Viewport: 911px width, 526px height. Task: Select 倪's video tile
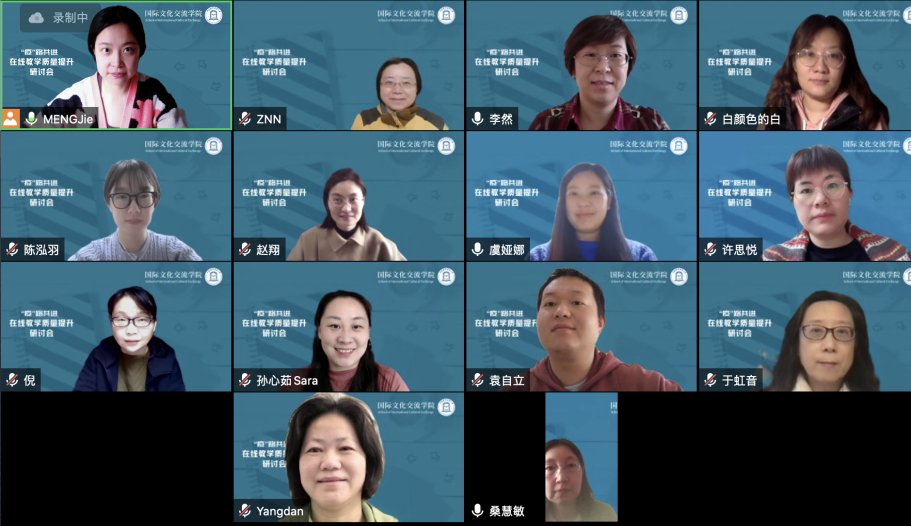116,327
